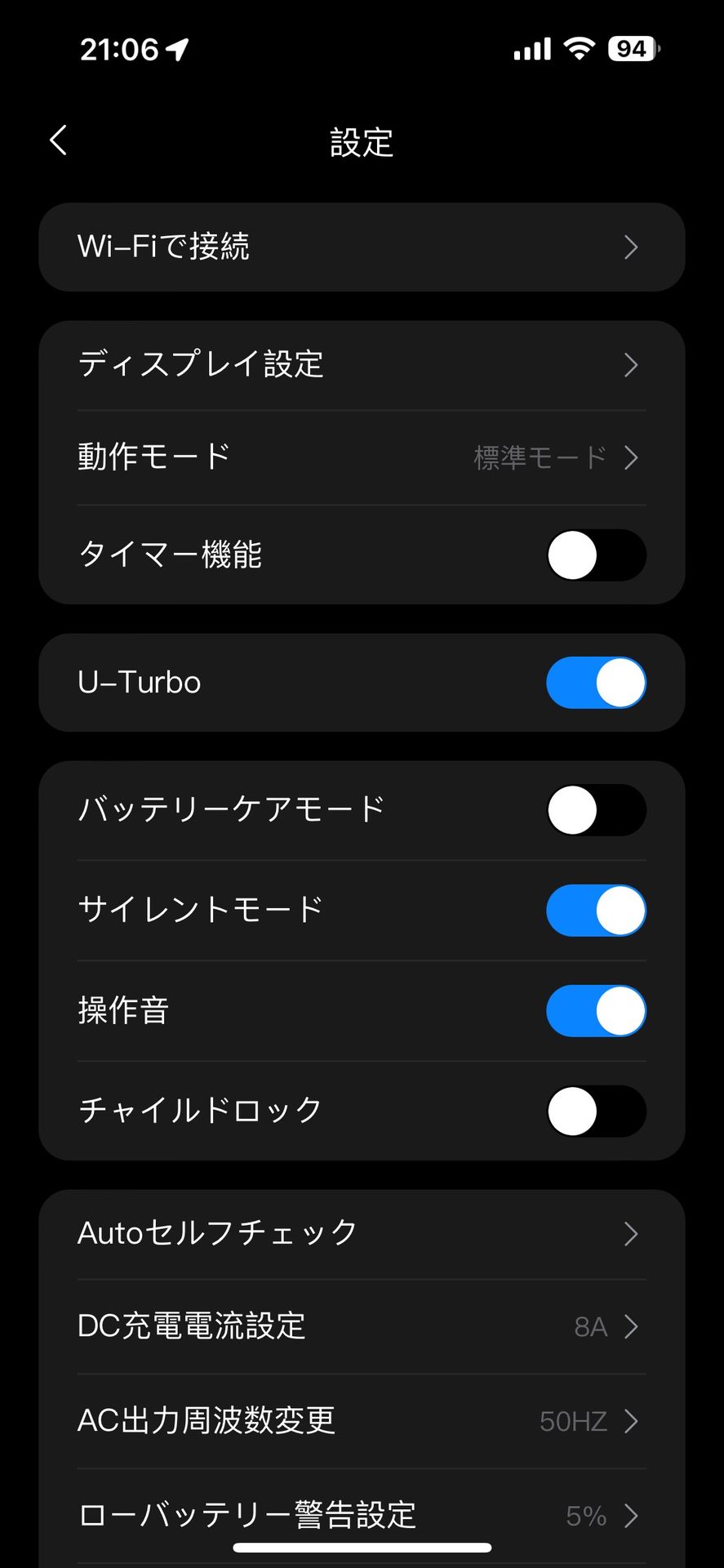Open ディスプレイ設定

361,364
